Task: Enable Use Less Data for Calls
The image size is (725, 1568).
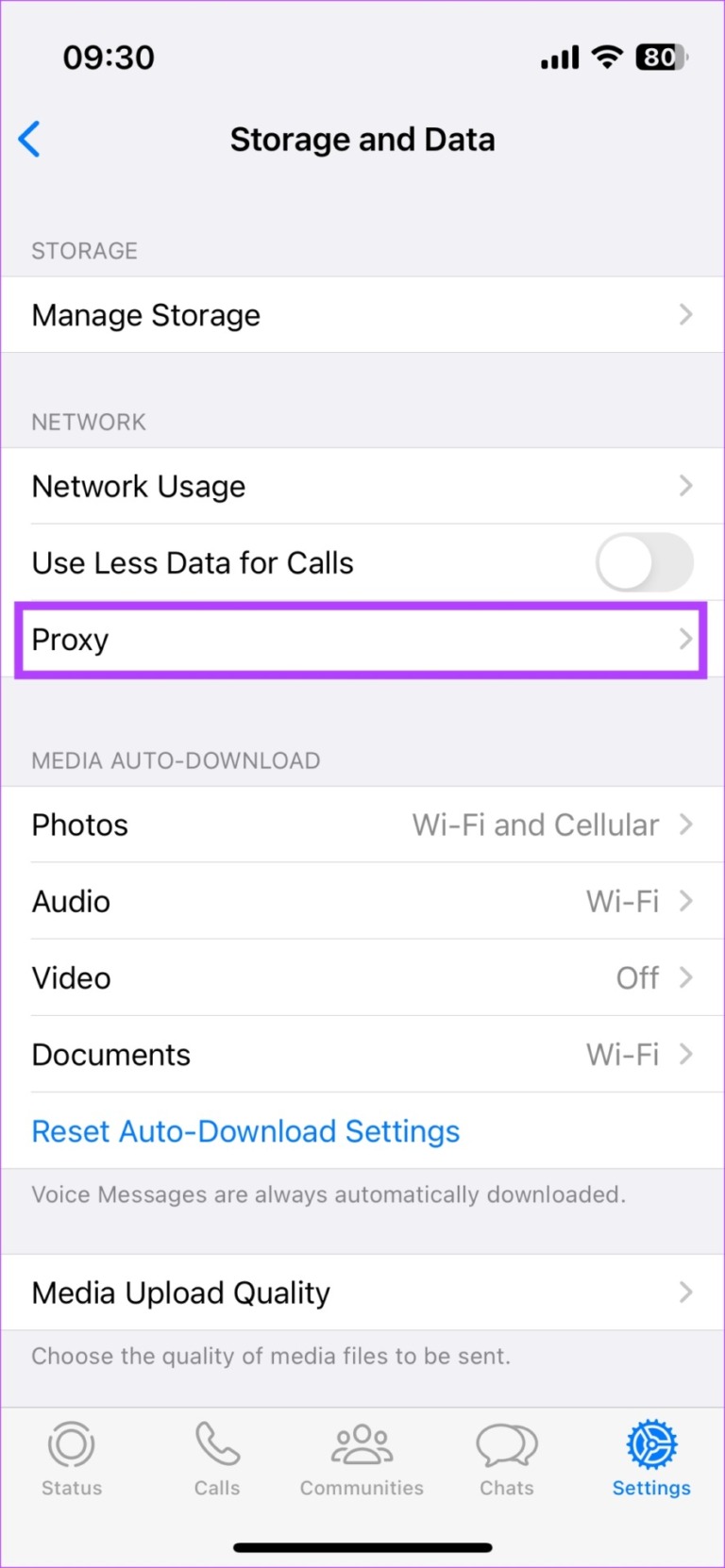Action: coord(645,562)
